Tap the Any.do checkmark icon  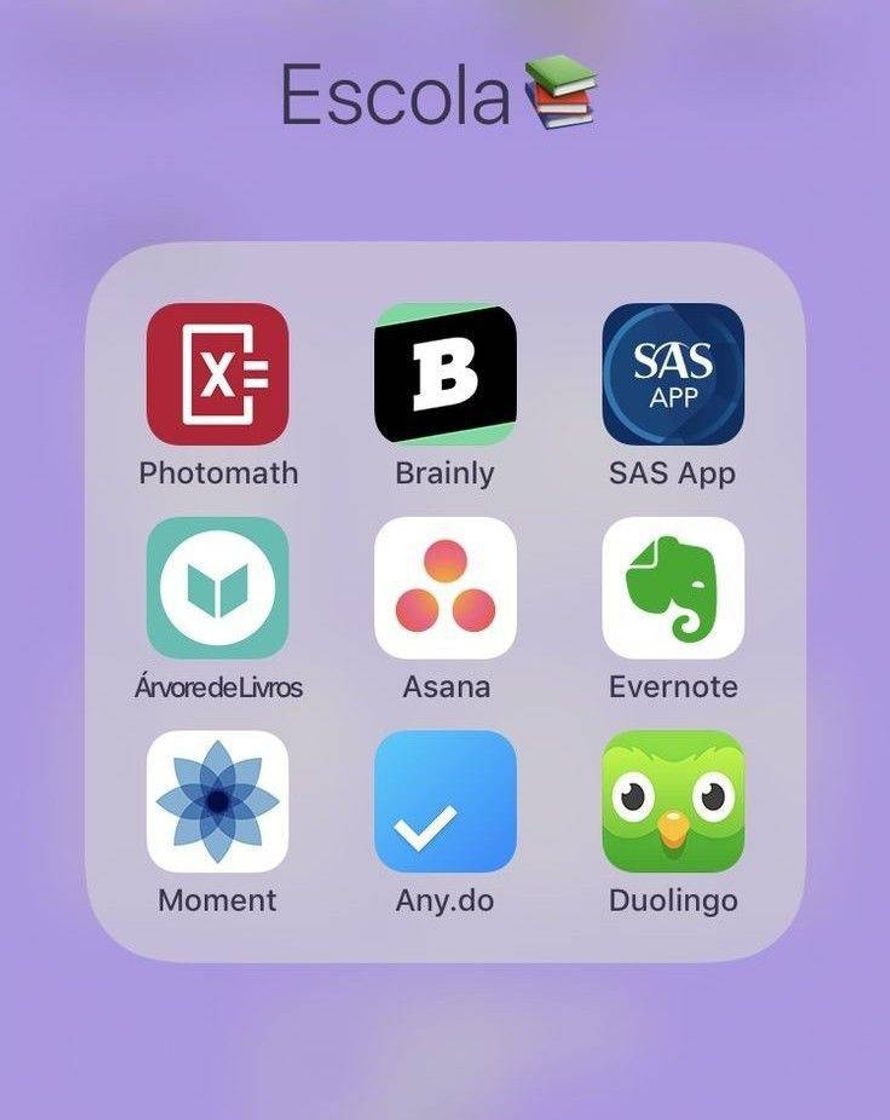tap(444, 808)
